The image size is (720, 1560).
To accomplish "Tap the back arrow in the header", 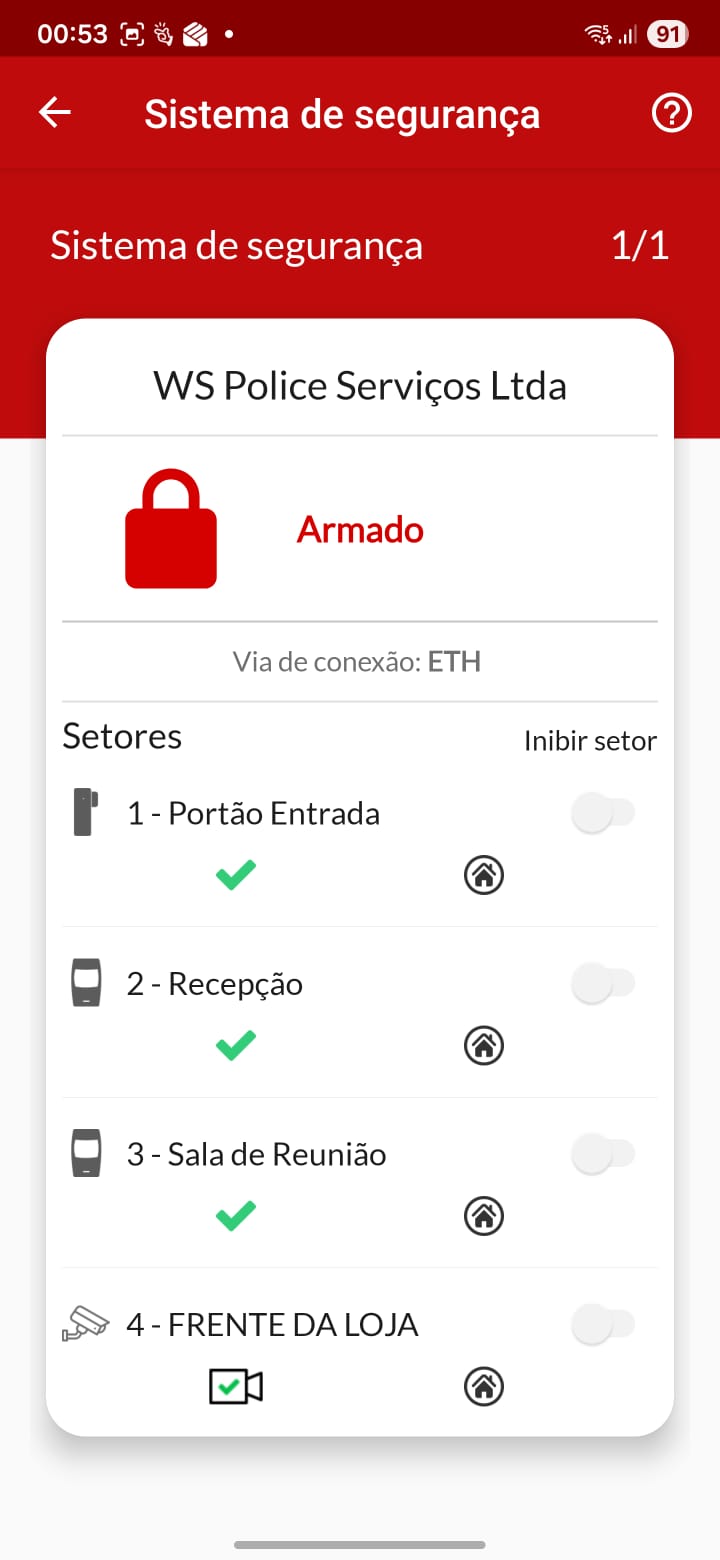I will pos(54,112).
